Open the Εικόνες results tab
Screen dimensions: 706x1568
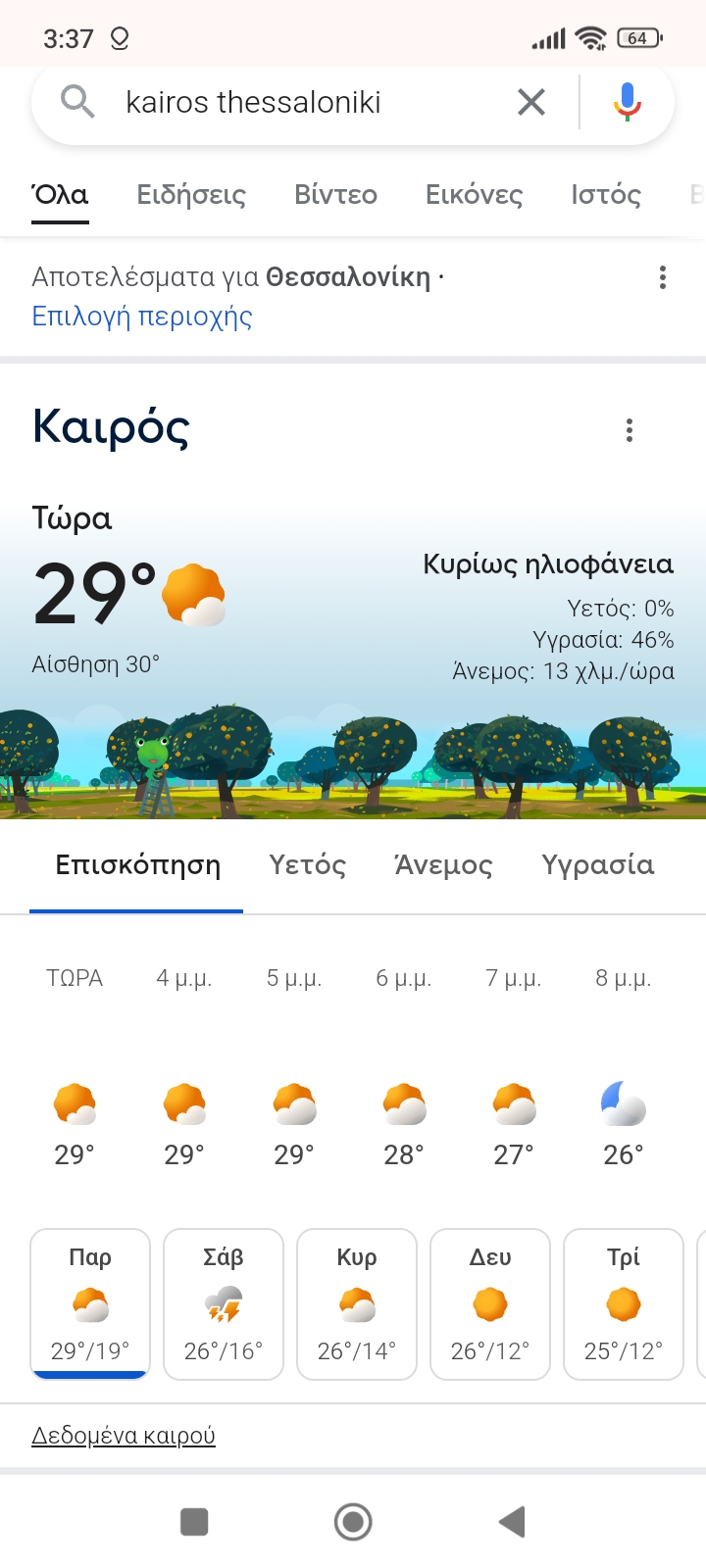tap(474, 195)
